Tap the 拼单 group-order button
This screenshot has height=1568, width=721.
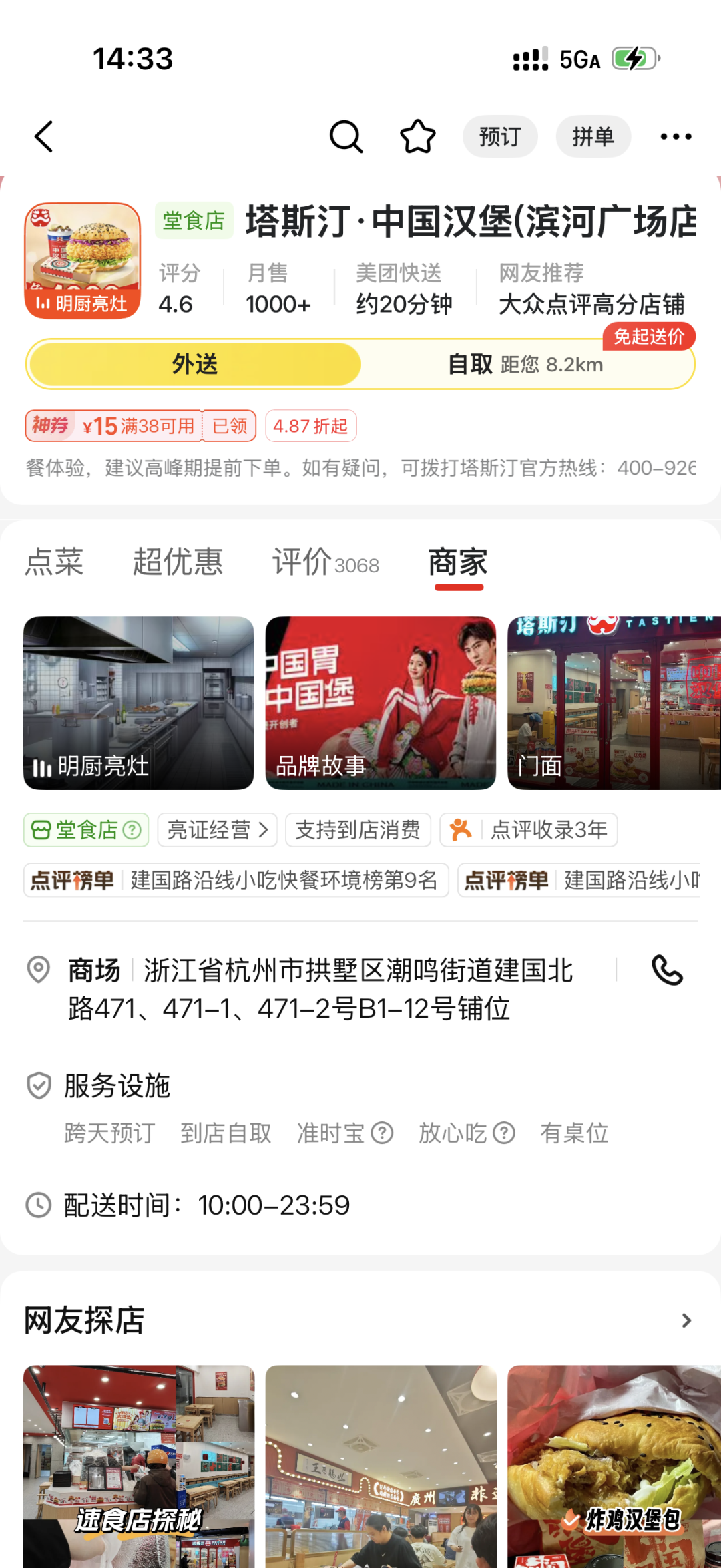pyautogui.click(x=593, y=136)
